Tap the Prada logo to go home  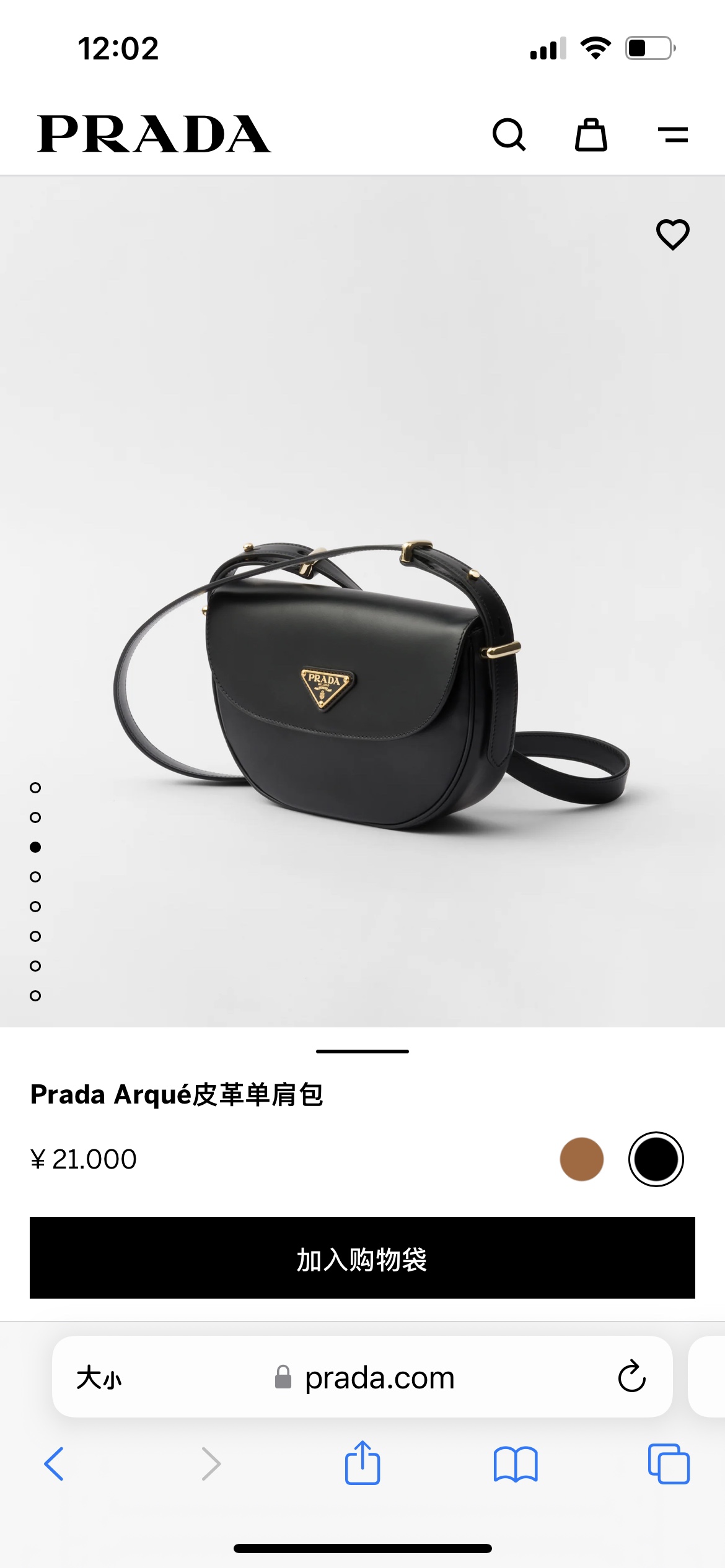pos(154,134)
